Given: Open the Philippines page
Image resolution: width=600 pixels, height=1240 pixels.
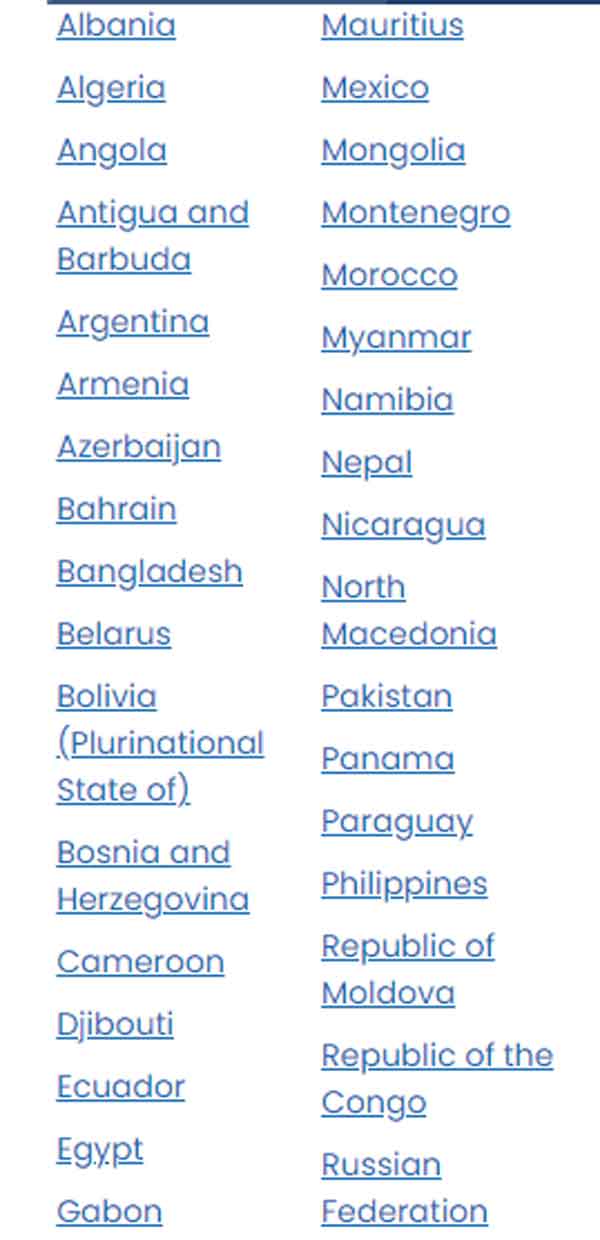Looking at the screenshot, I should [x=404, y=884].
